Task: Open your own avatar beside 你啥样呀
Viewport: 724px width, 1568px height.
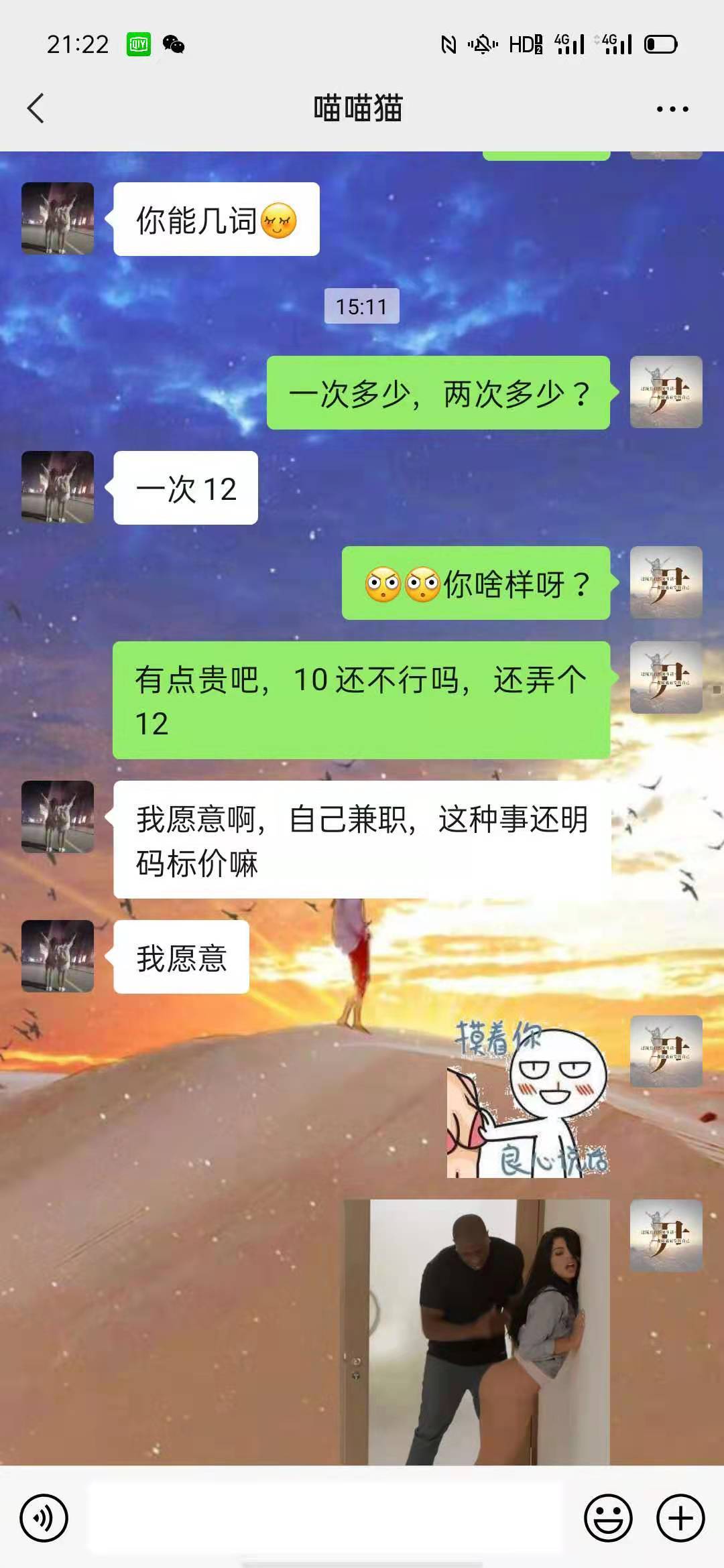Action: coord(666,582)
